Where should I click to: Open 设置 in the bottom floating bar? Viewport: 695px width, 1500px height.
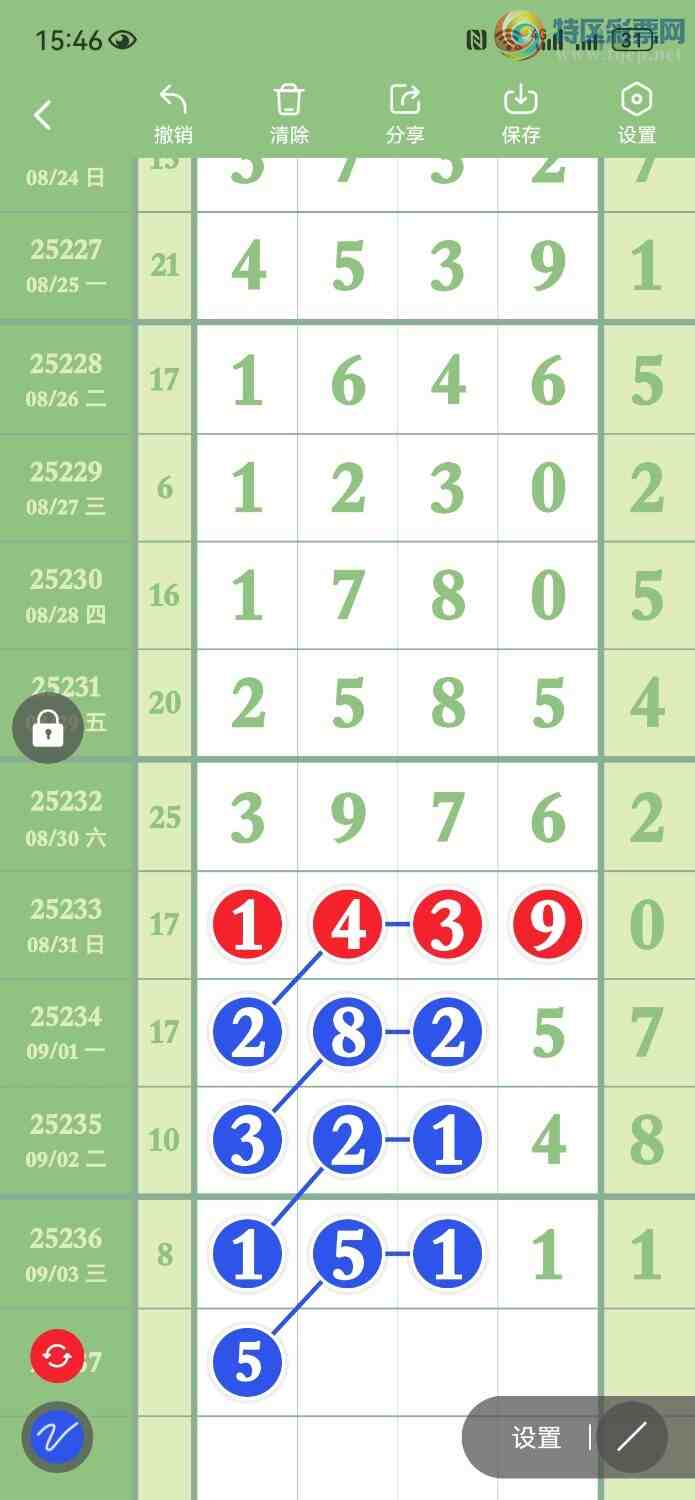[x=536, y=1438]
